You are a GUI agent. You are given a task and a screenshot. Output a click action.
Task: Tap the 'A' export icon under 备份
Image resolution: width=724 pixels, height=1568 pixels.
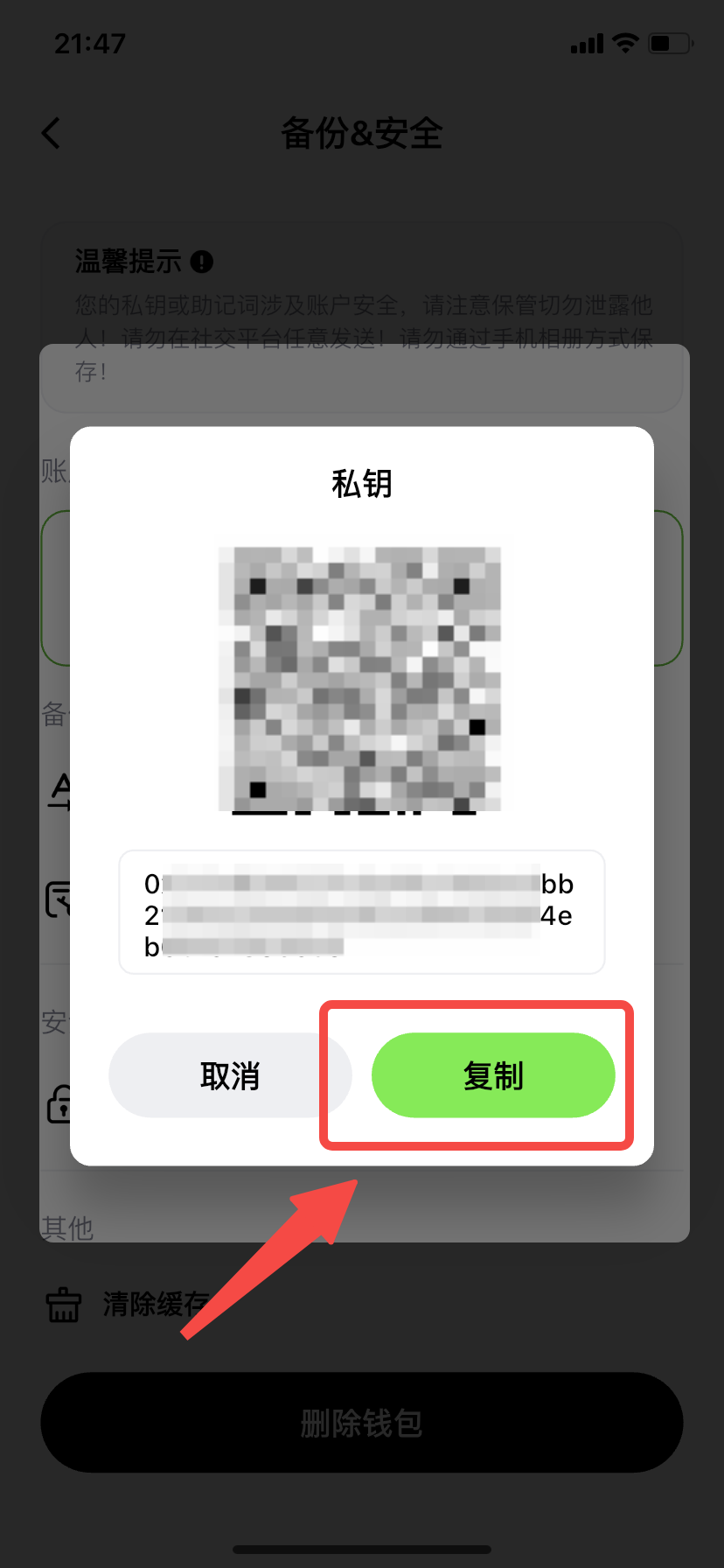click(x=59, y=788)
